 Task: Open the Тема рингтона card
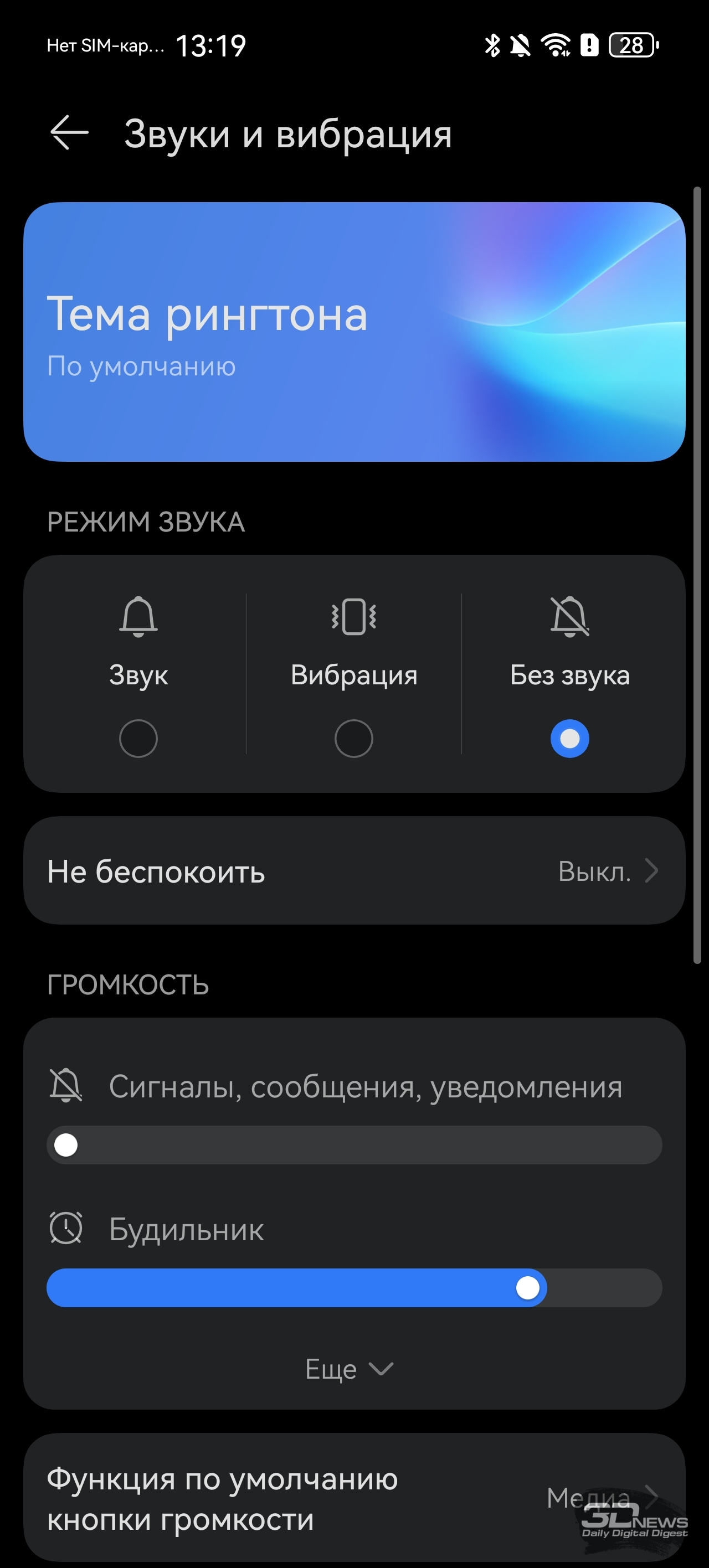pos(354,332)
